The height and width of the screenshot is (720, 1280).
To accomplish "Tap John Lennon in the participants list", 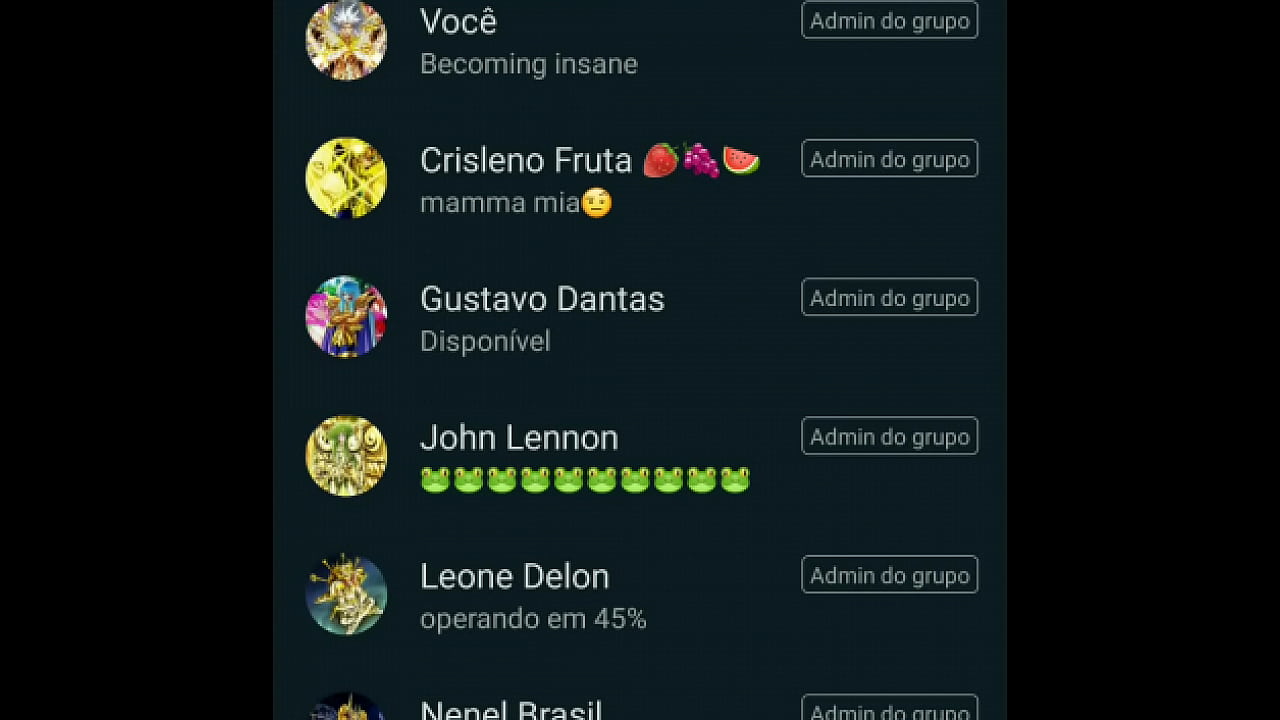I will pos(519,438).
